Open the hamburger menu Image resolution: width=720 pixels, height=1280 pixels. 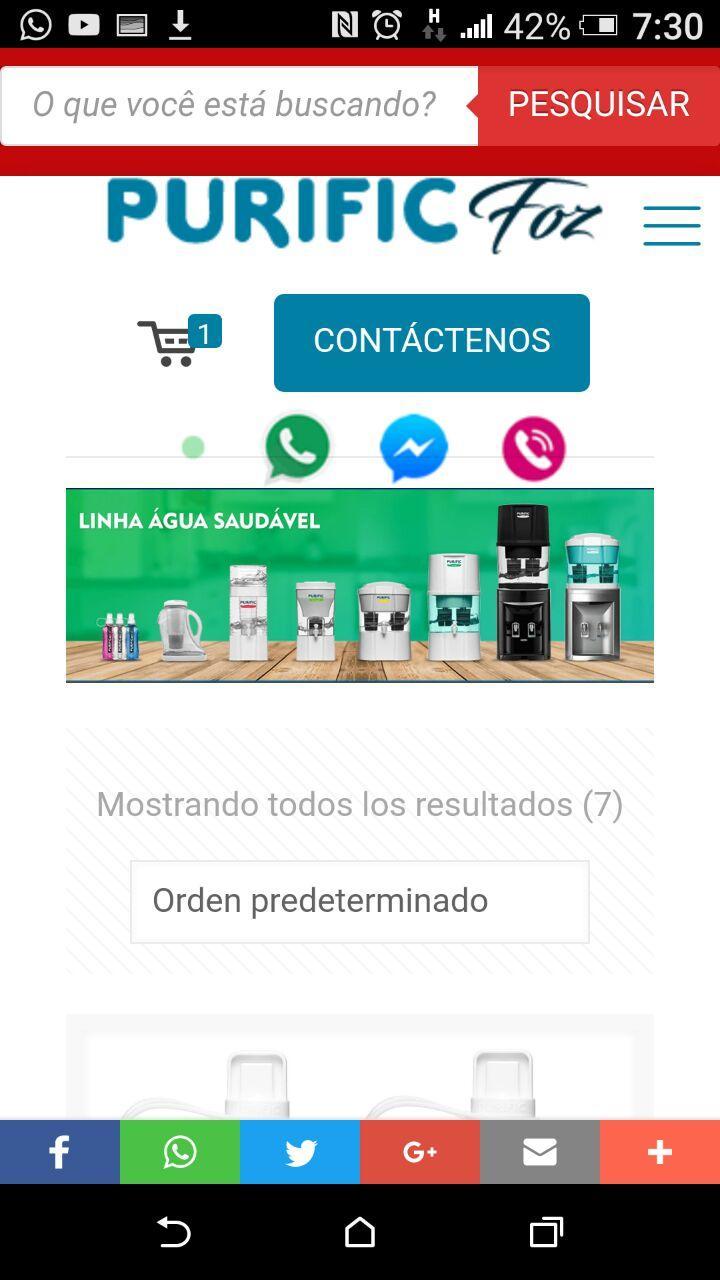coord(671,226)
